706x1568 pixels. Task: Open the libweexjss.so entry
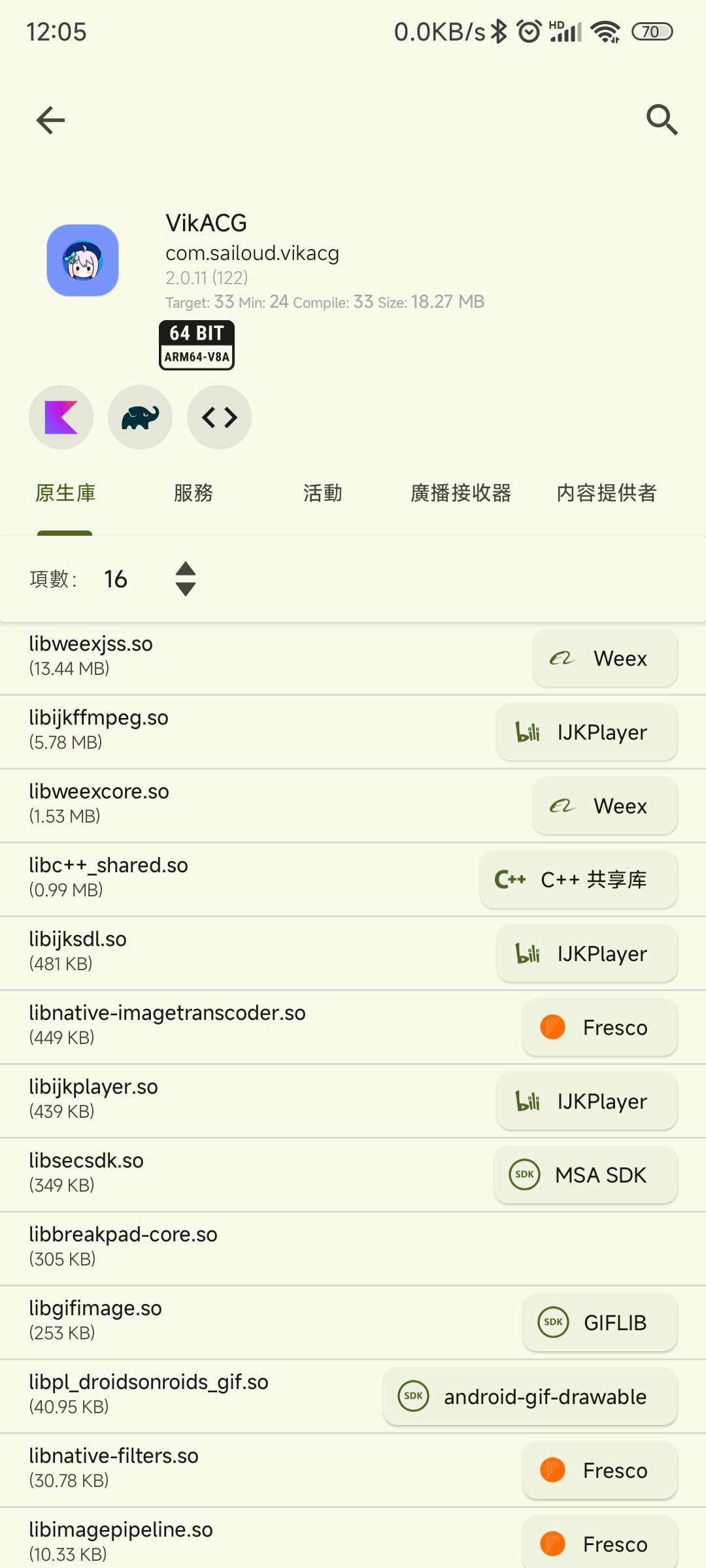click(x=196, y=656)
